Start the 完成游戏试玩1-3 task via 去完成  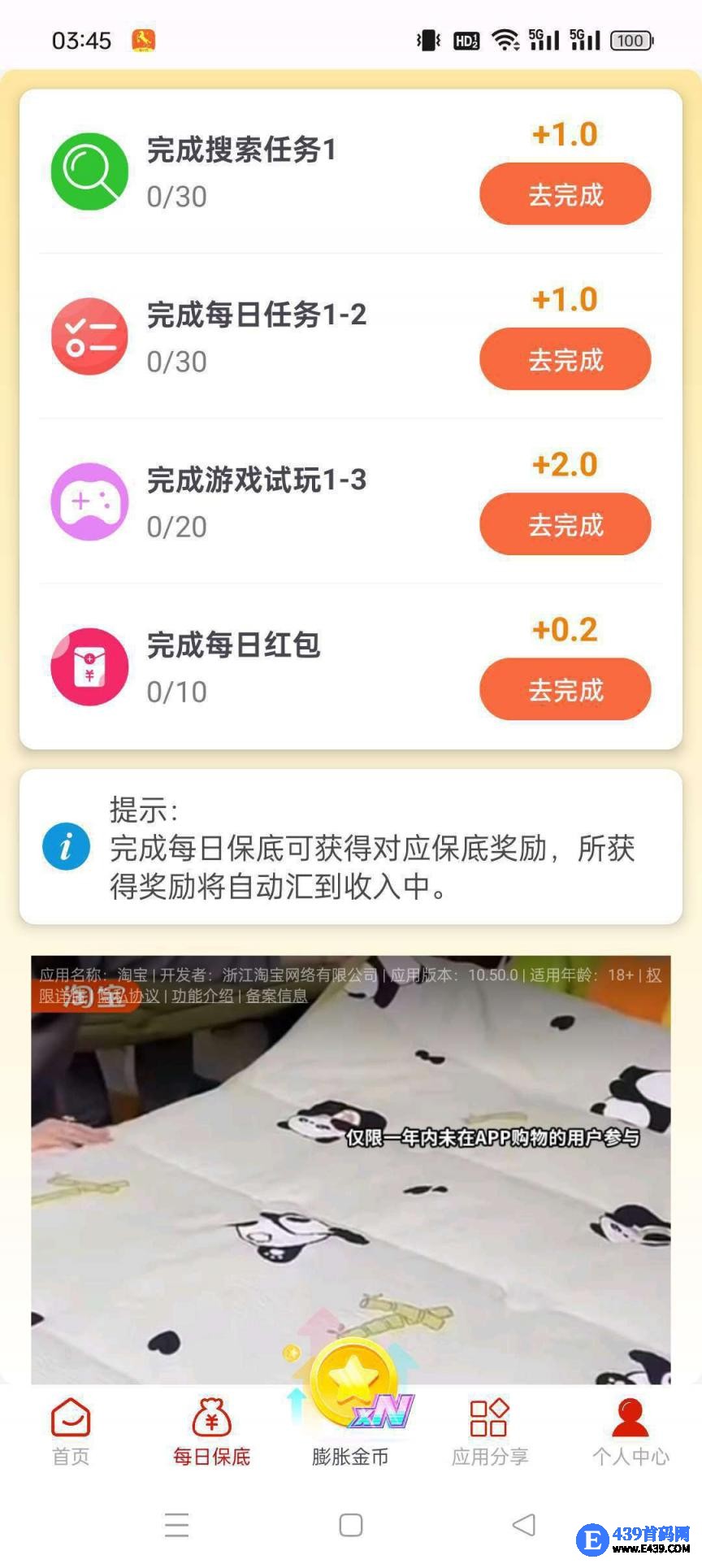(565, 524)
